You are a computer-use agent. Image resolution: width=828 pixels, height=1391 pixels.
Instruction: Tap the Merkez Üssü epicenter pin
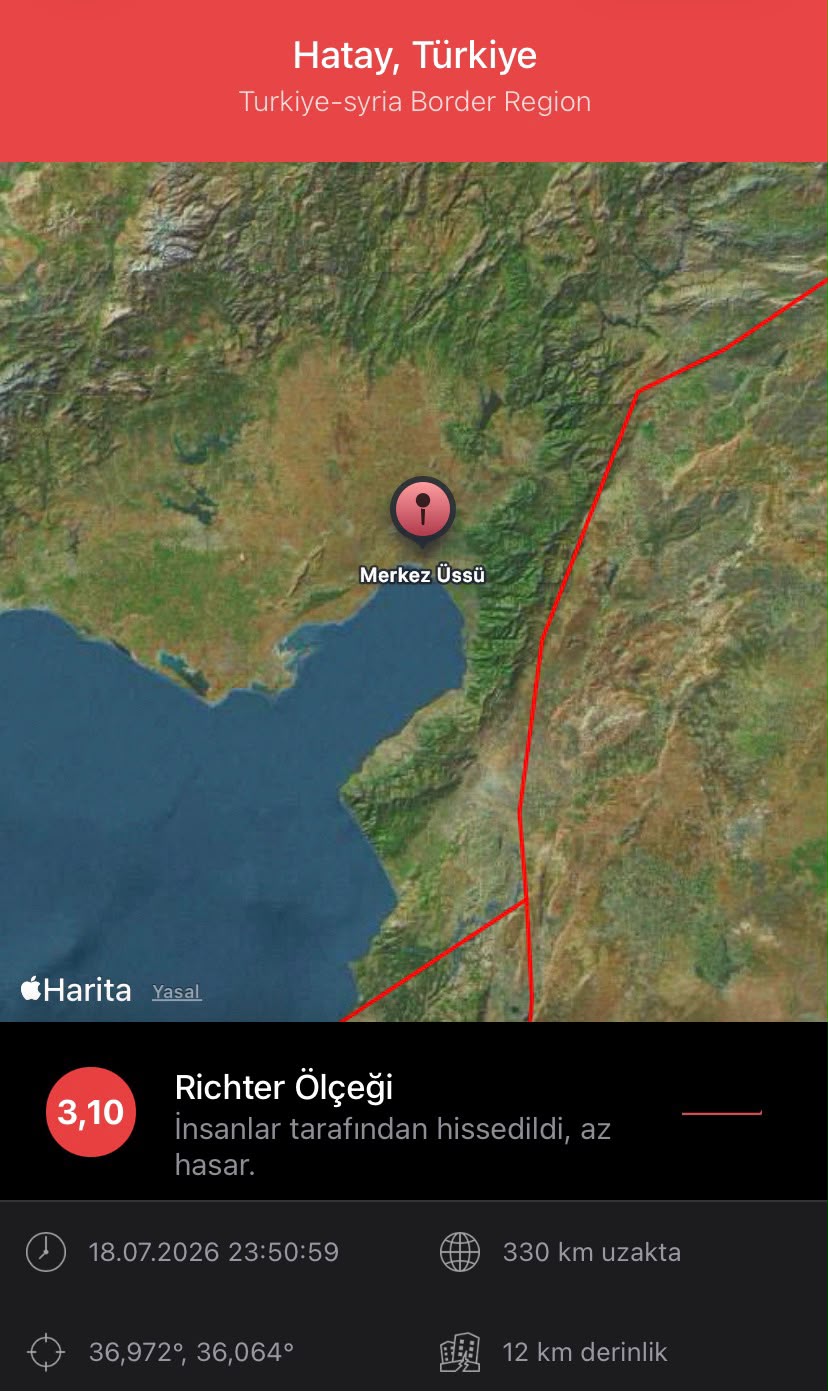pos(422,510)
